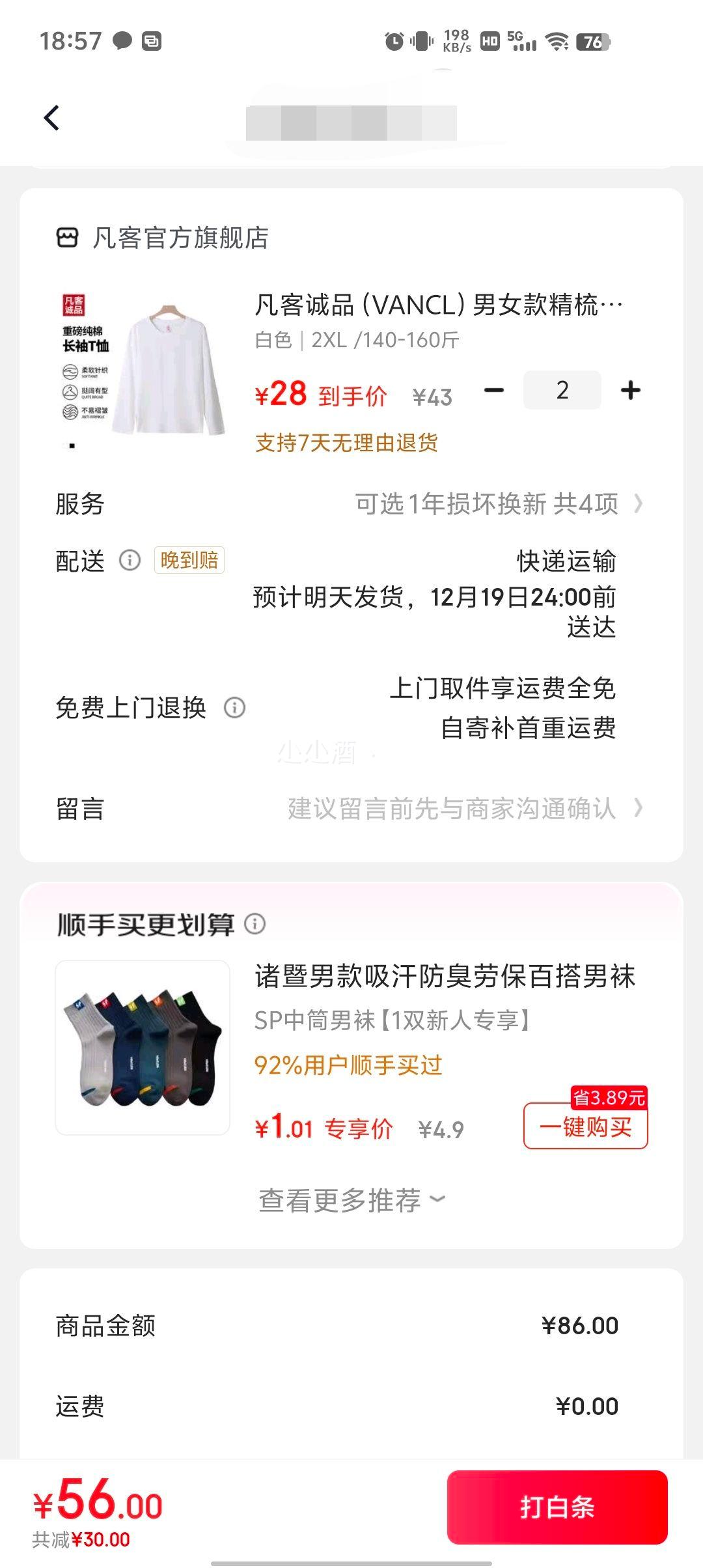Select the storefront icon beside 凡客官方旗舰店
The height and width of the screenshot is (1568, 703).
67,237
